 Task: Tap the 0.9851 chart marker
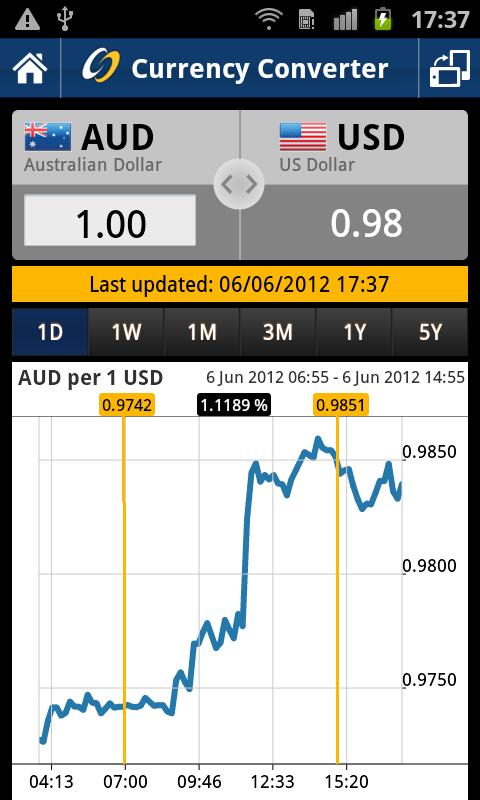[341, 406]
